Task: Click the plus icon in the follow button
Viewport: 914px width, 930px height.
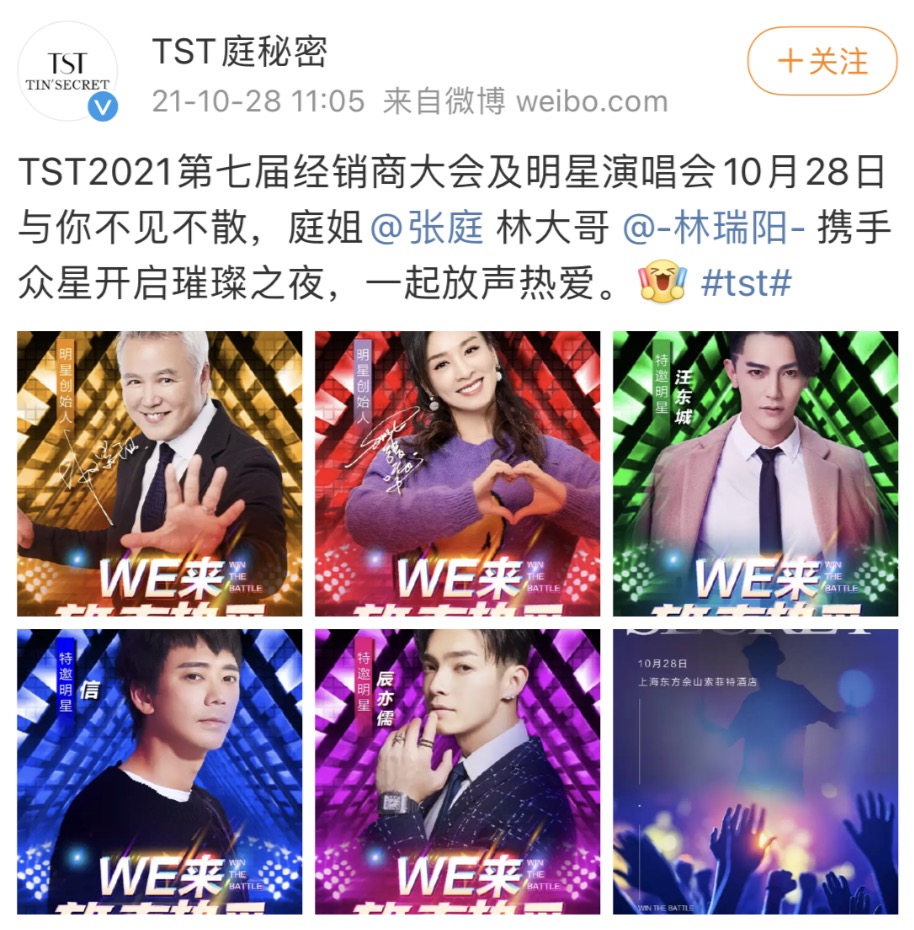Action: coord(790,58)
